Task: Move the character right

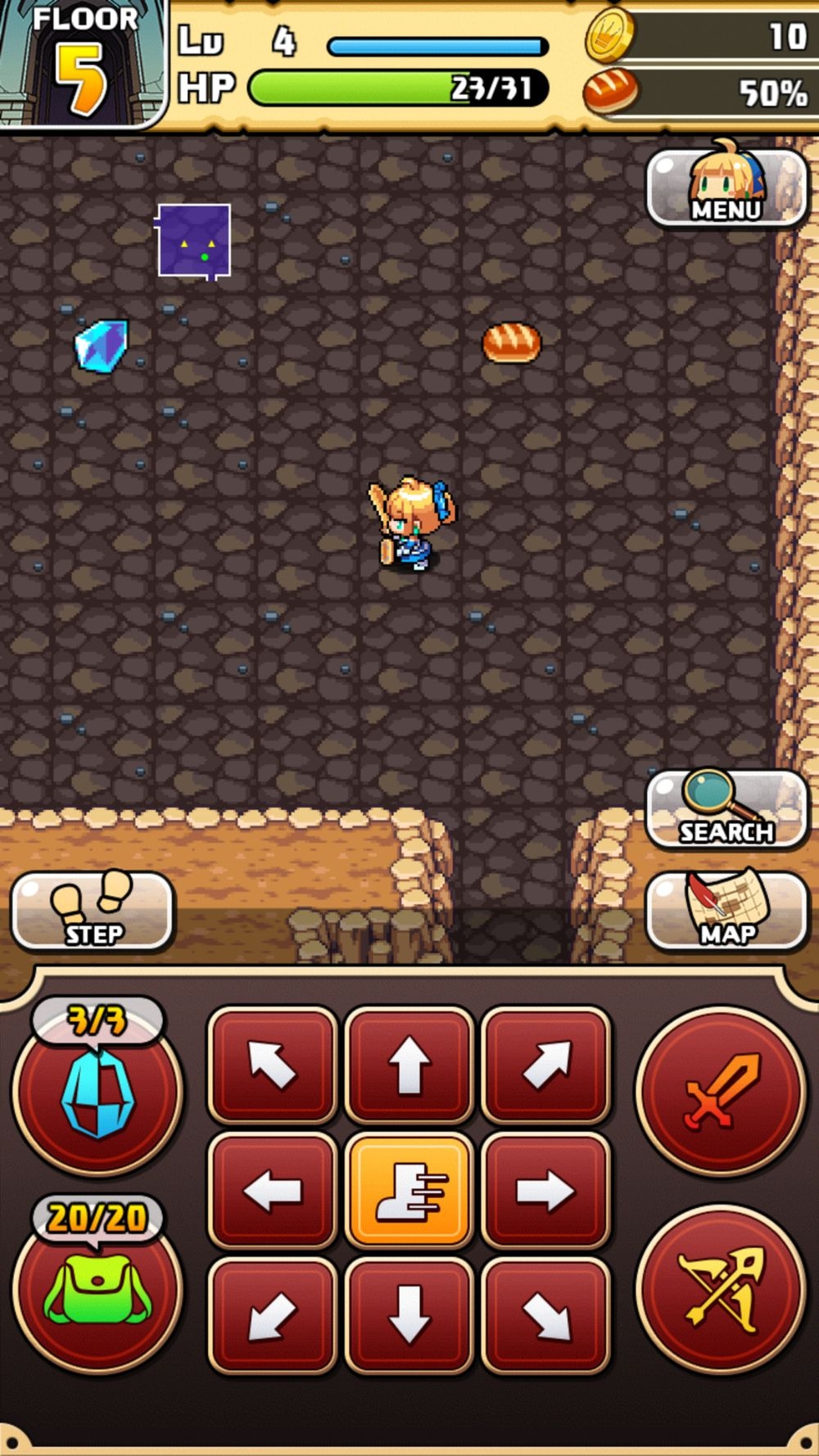Action: (545, 1190)
